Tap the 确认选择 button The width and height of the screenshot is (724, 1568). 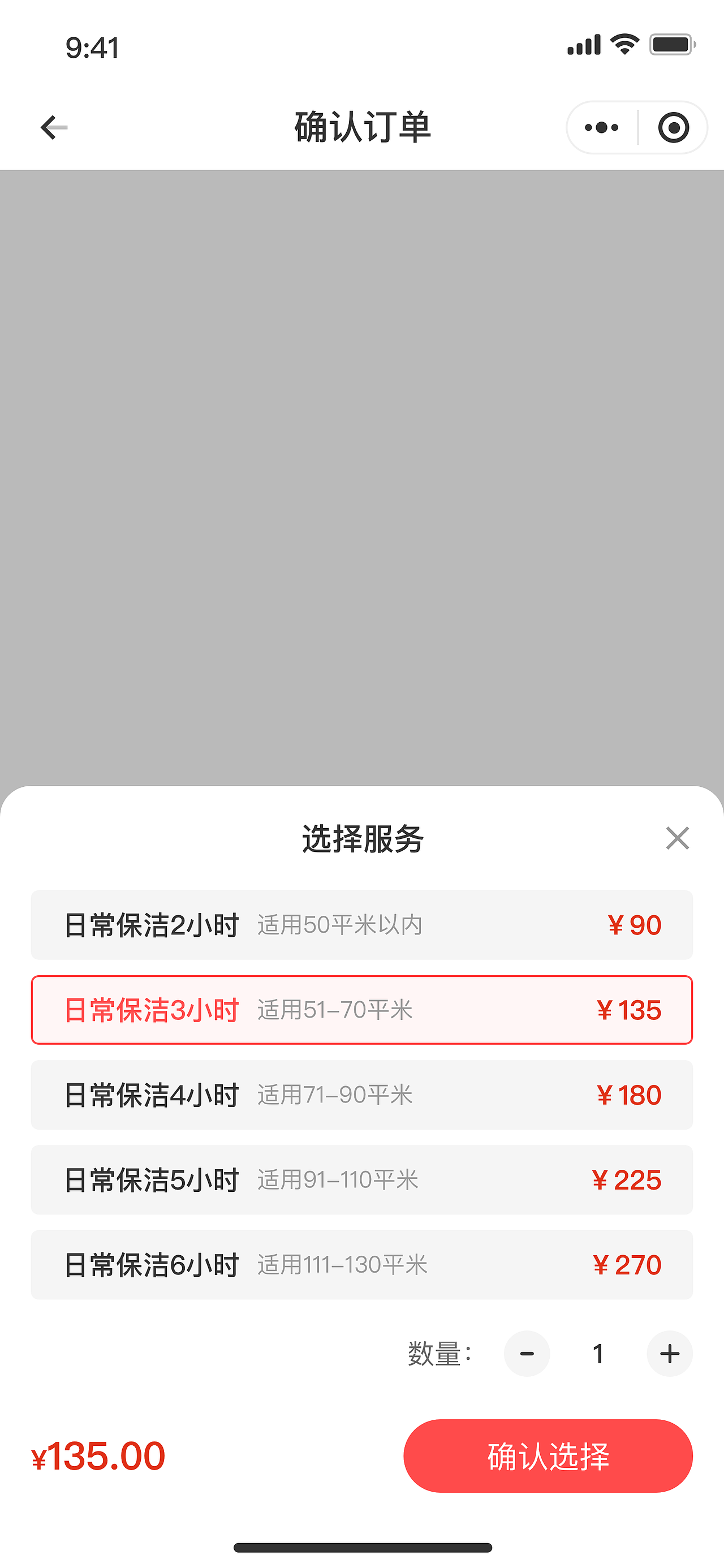(548, 1456)
